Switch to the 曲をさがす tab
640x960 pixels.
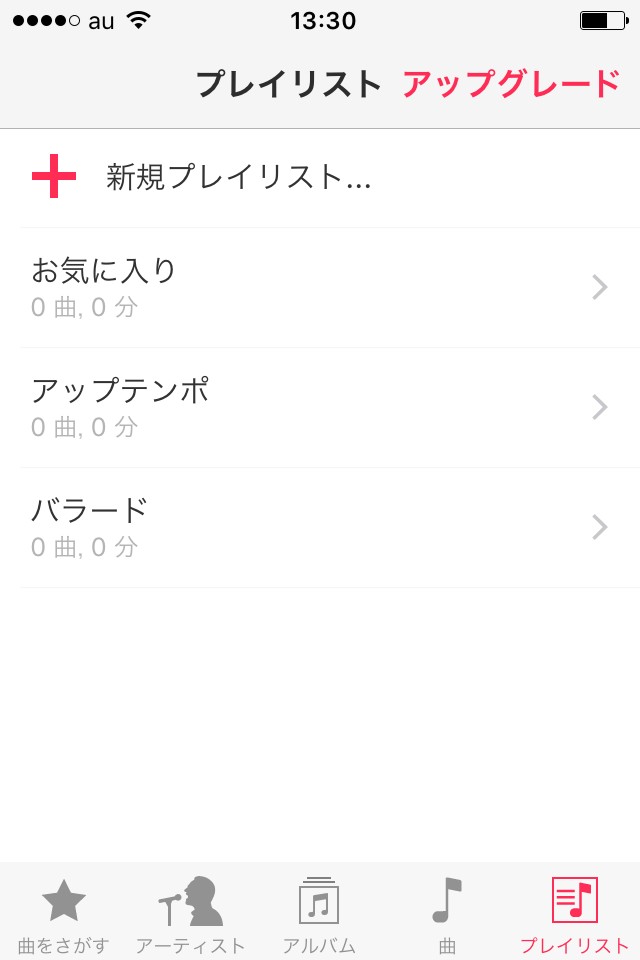click(x=63, y=913)
